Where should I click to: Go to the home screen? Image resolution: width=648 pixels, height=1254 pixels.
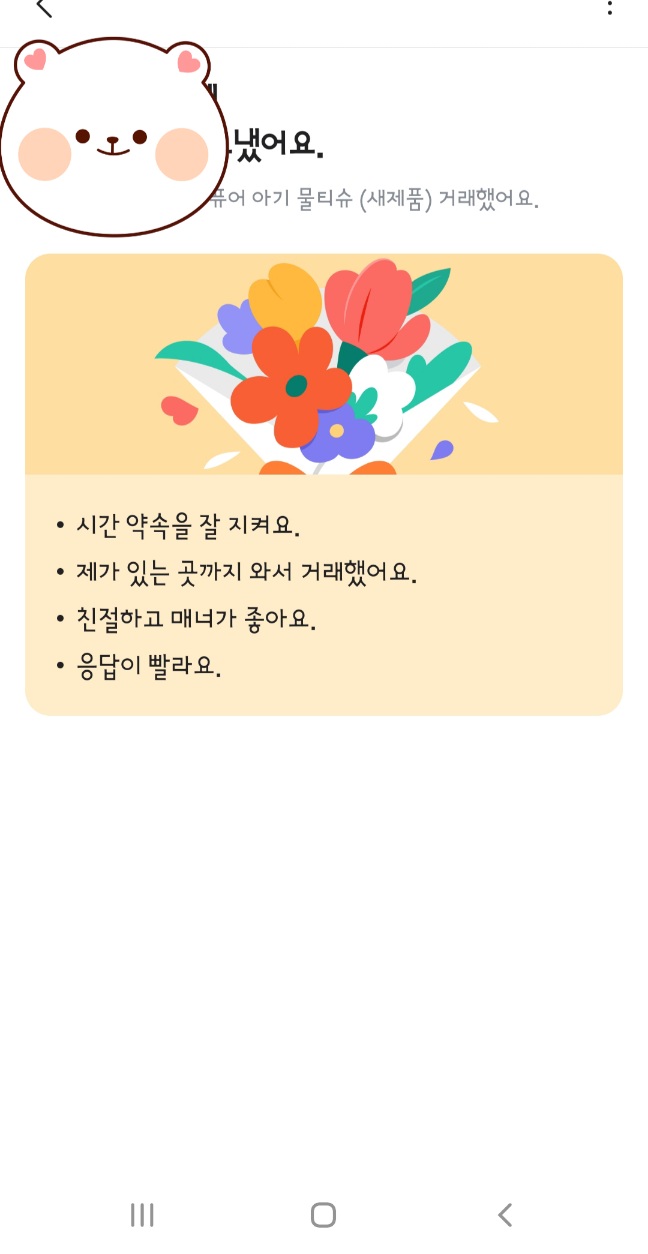(323, 1215)
